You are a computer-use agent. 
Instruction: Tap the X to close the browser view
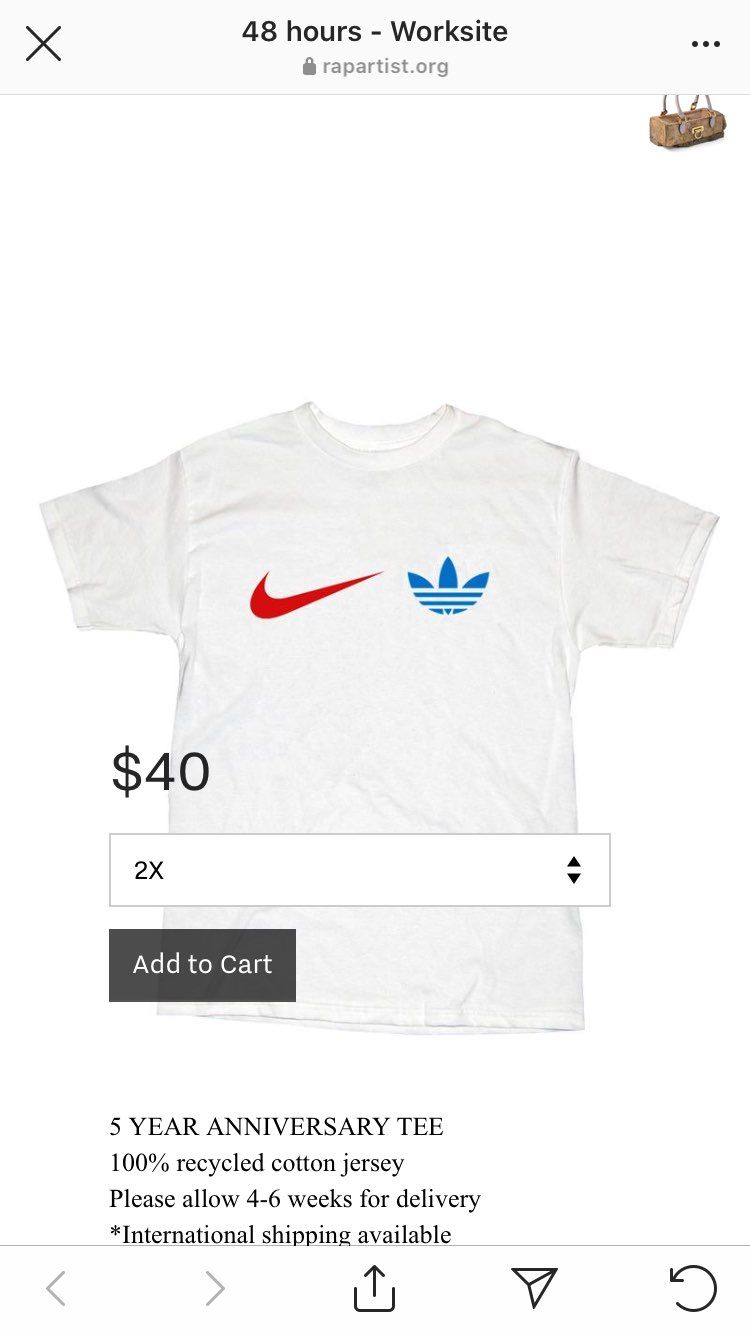[x=44, y=44]
